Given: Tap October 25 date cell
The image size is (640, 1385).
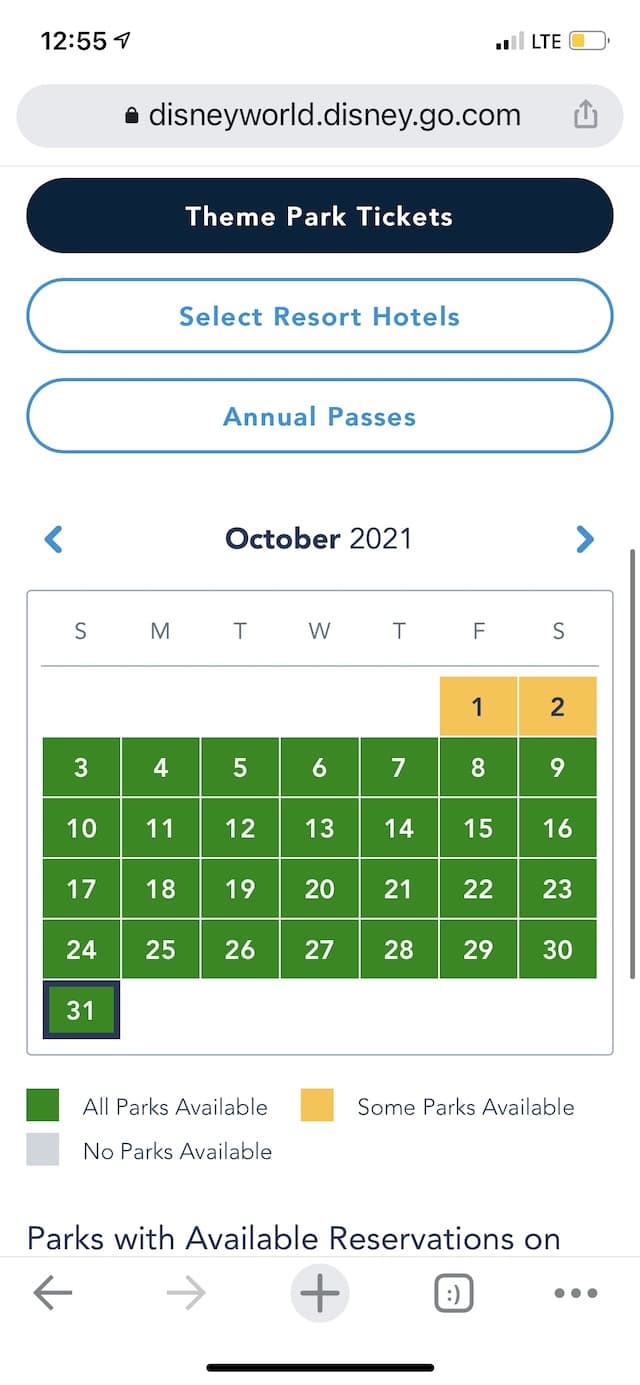Looking at the screenshot, I should (x=160, y=949).
